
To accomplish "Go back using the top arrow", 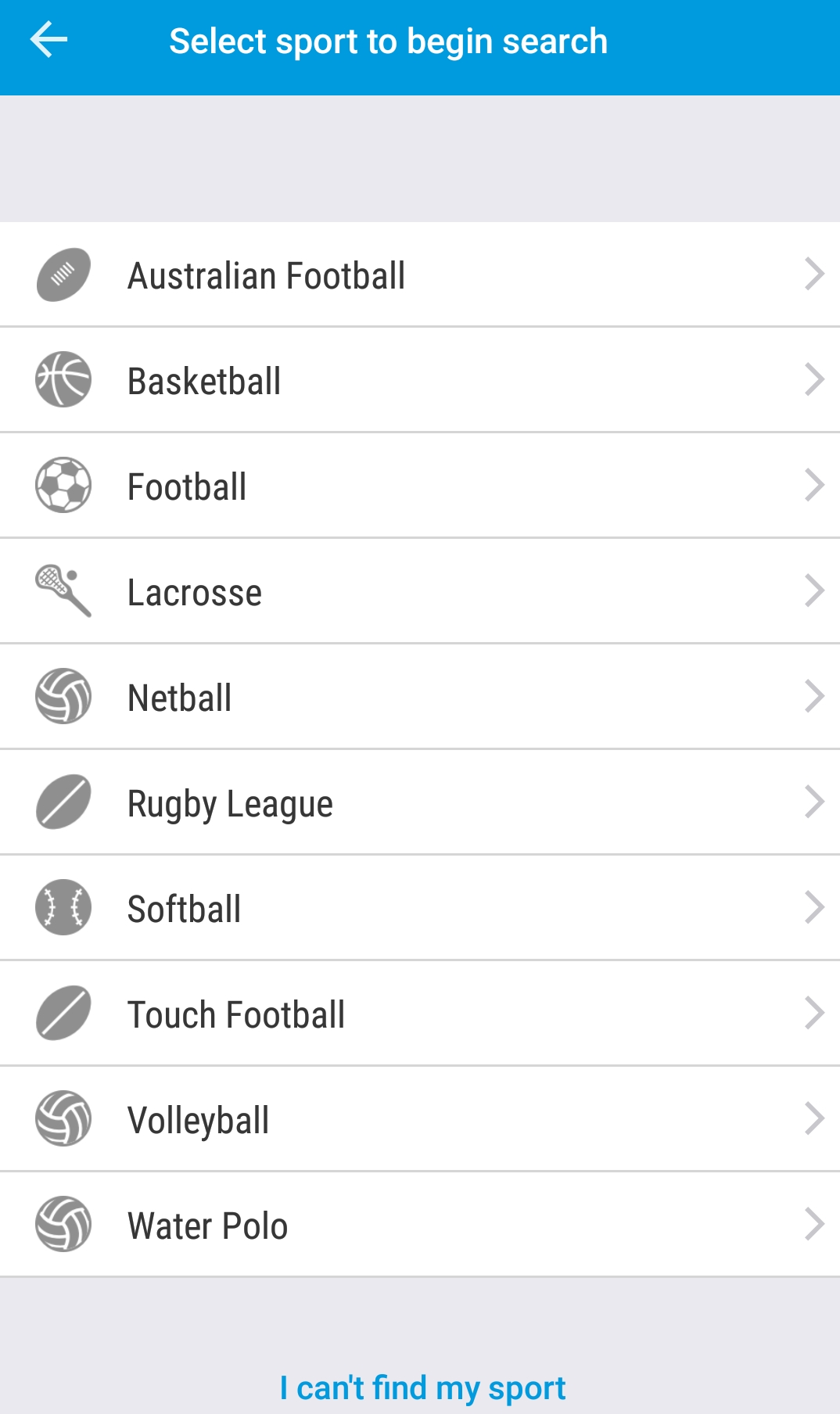I will [x=48, y=41].
